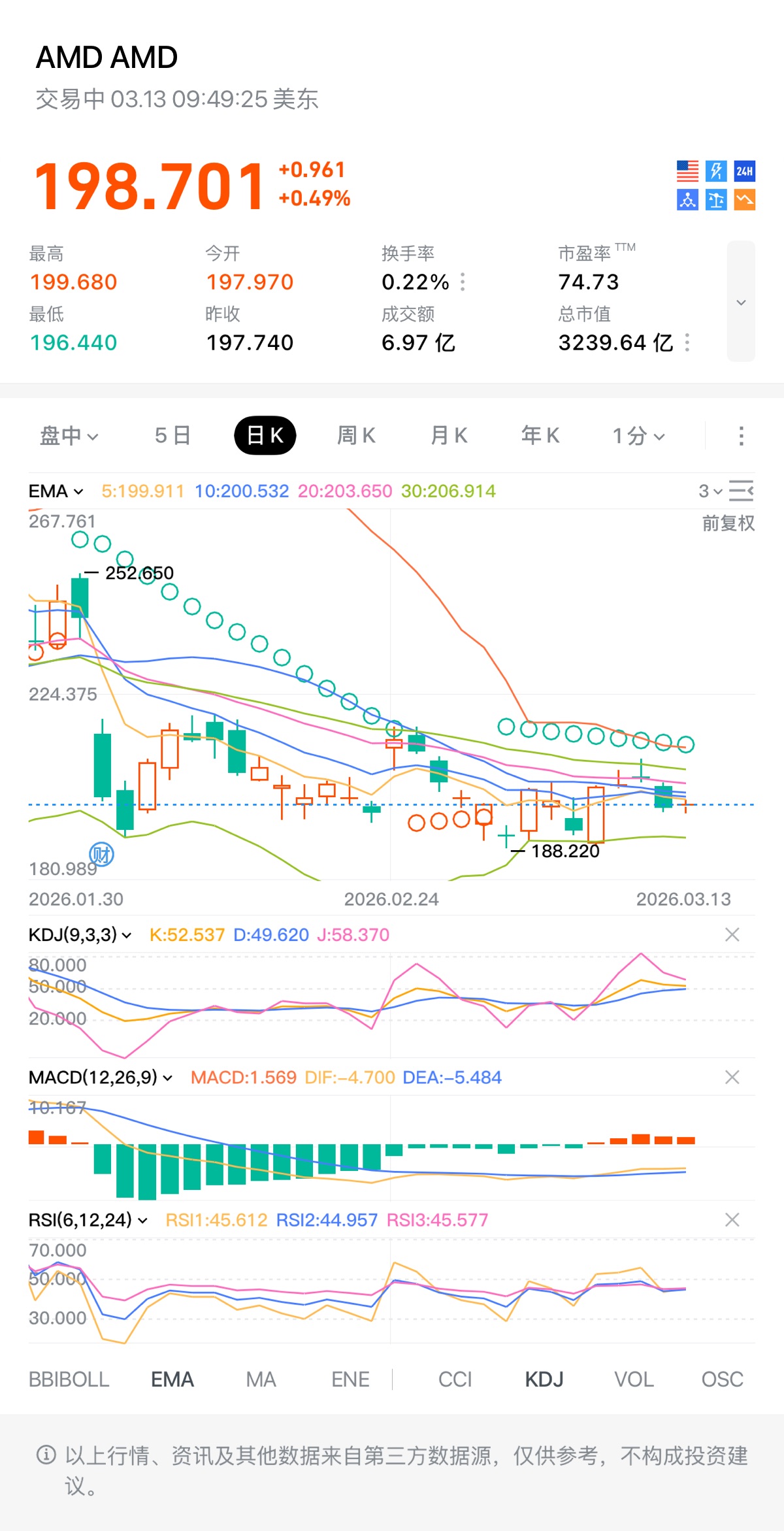Close the KDJ indicator panel
The image size is (784, 1531).
(x=732, y=935)
